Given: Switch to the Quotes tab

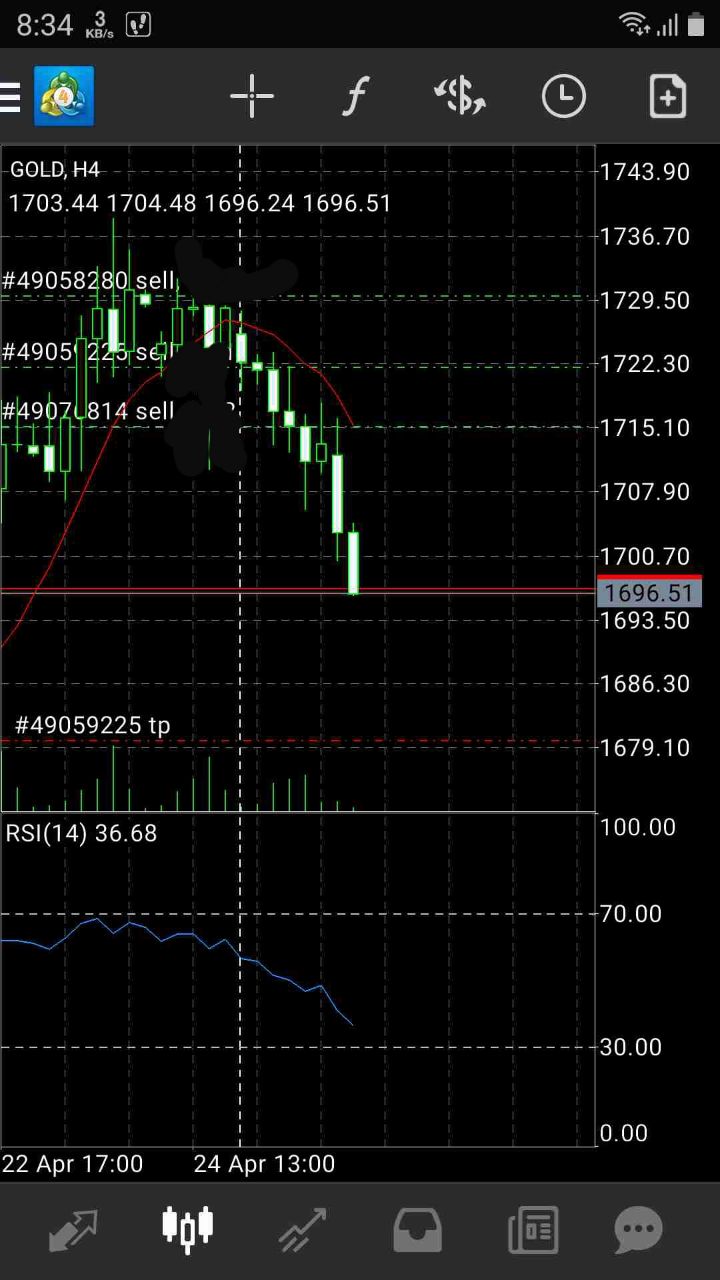Looking at the screenshot, I should pos(74,1229).
